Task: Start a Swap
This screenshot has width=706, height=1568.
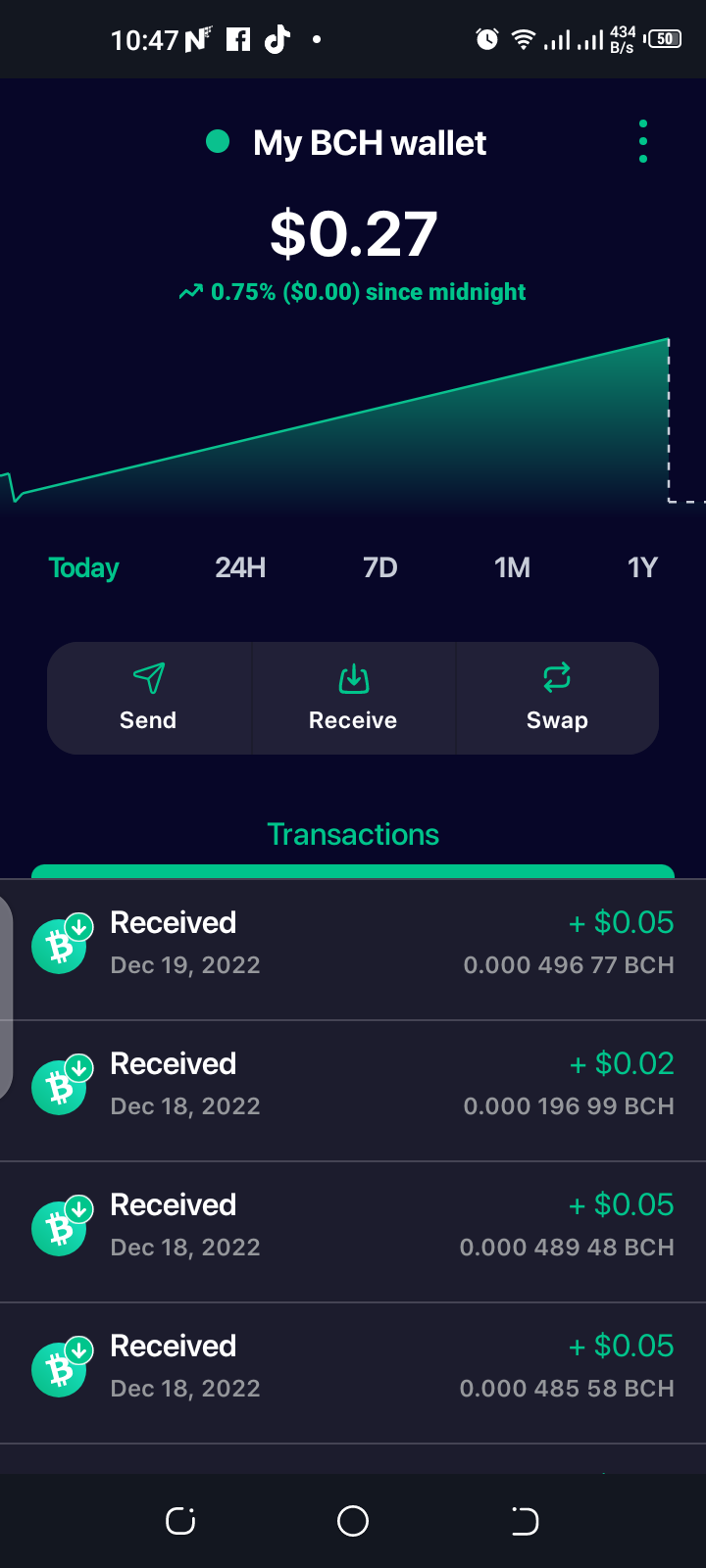Action: pyautogui.click(x=557, y=698)
